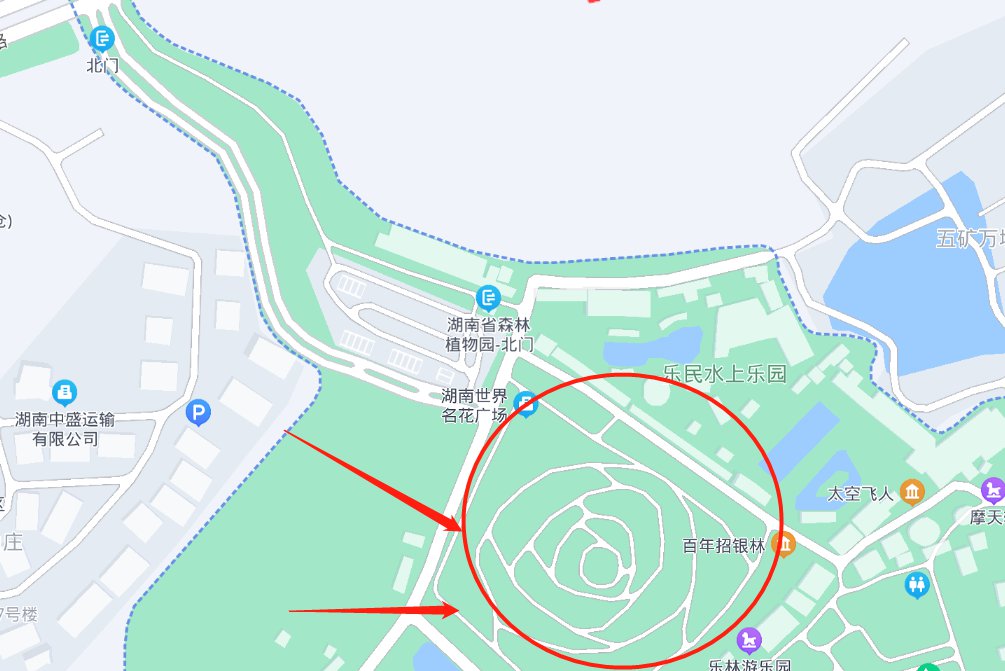Tap the 湖南世界名花广场 bus stop marker

click(525, 404)
